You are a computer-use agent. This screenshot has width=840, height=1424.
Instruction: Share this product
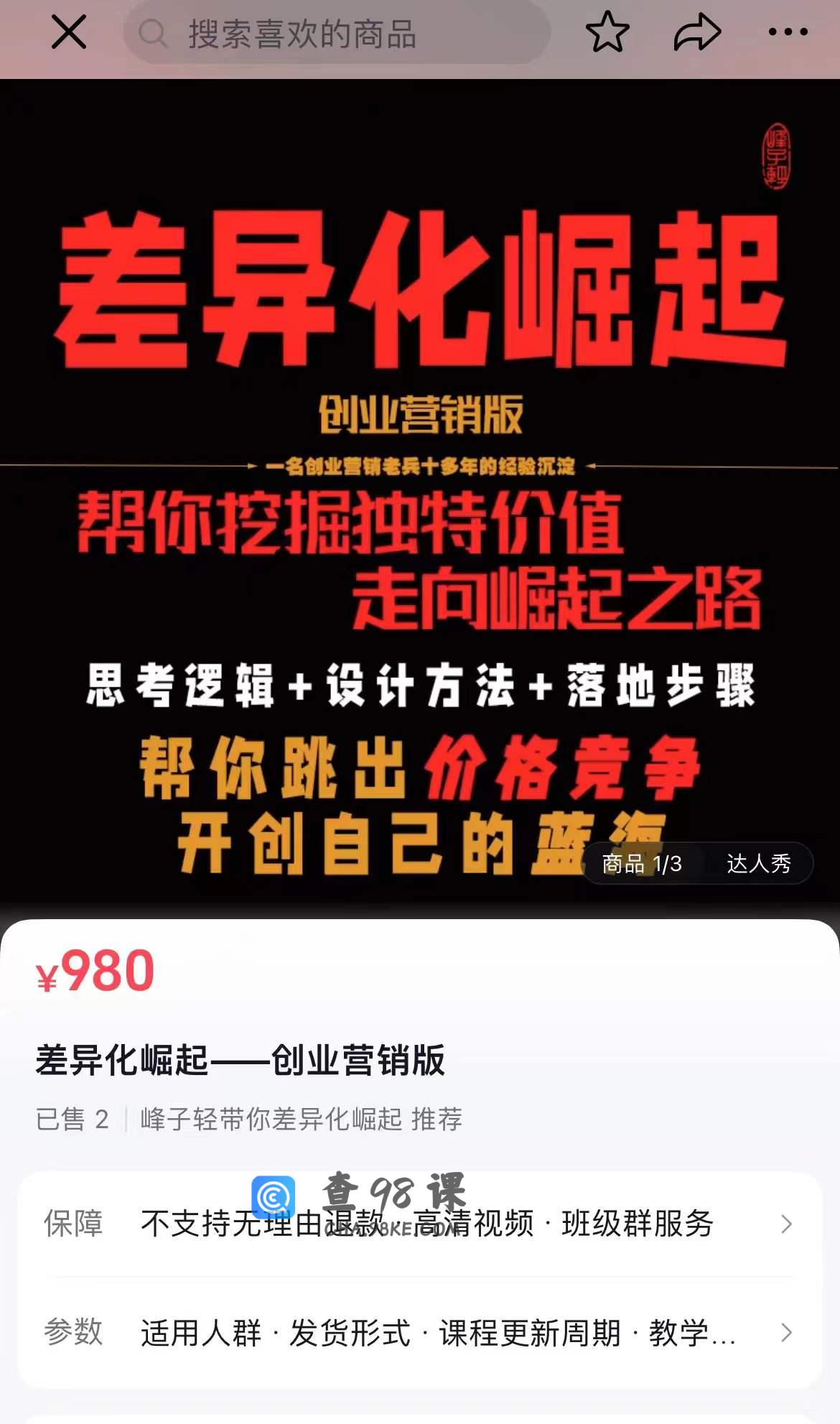click(696, 32)
